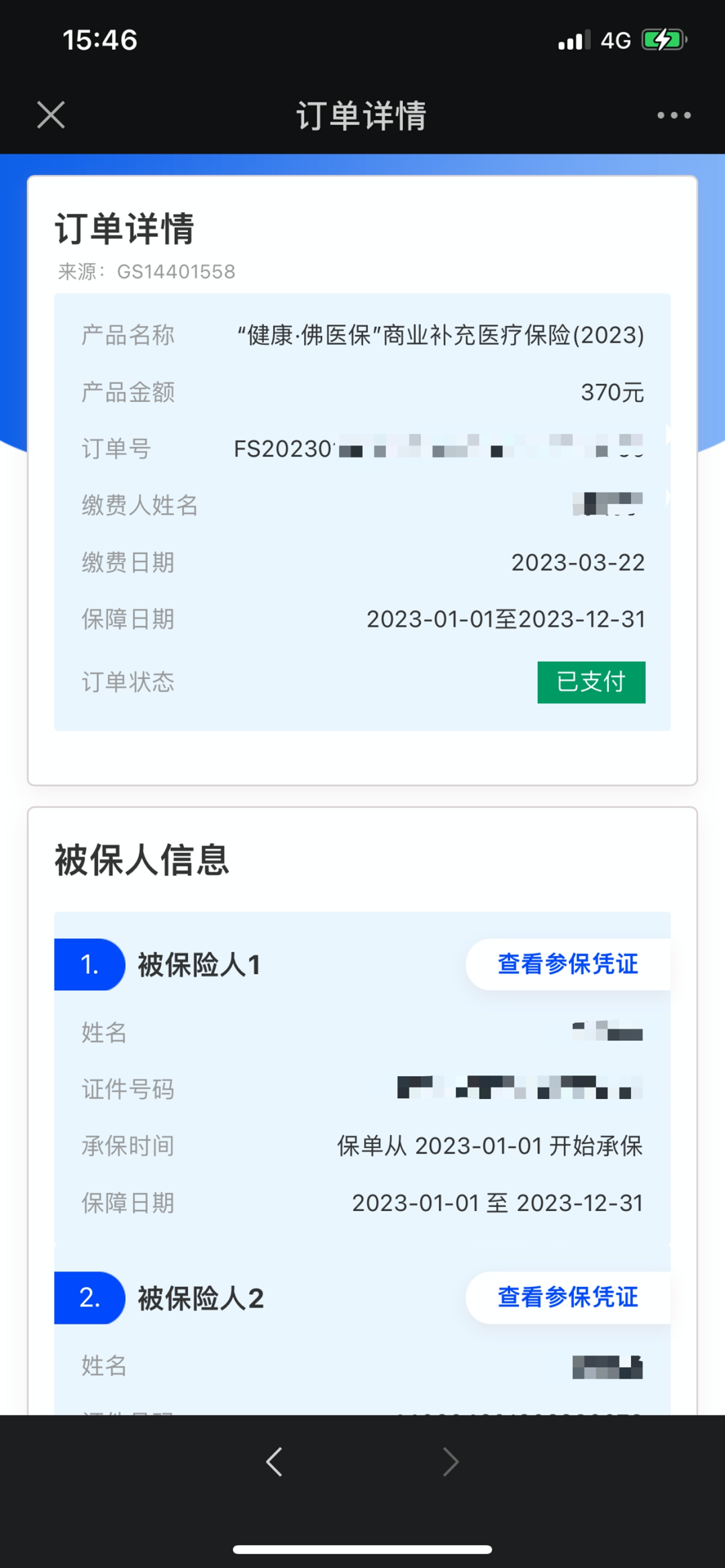
Task: Go forward with the bottom right arrow
Action: pos(450,1462)
